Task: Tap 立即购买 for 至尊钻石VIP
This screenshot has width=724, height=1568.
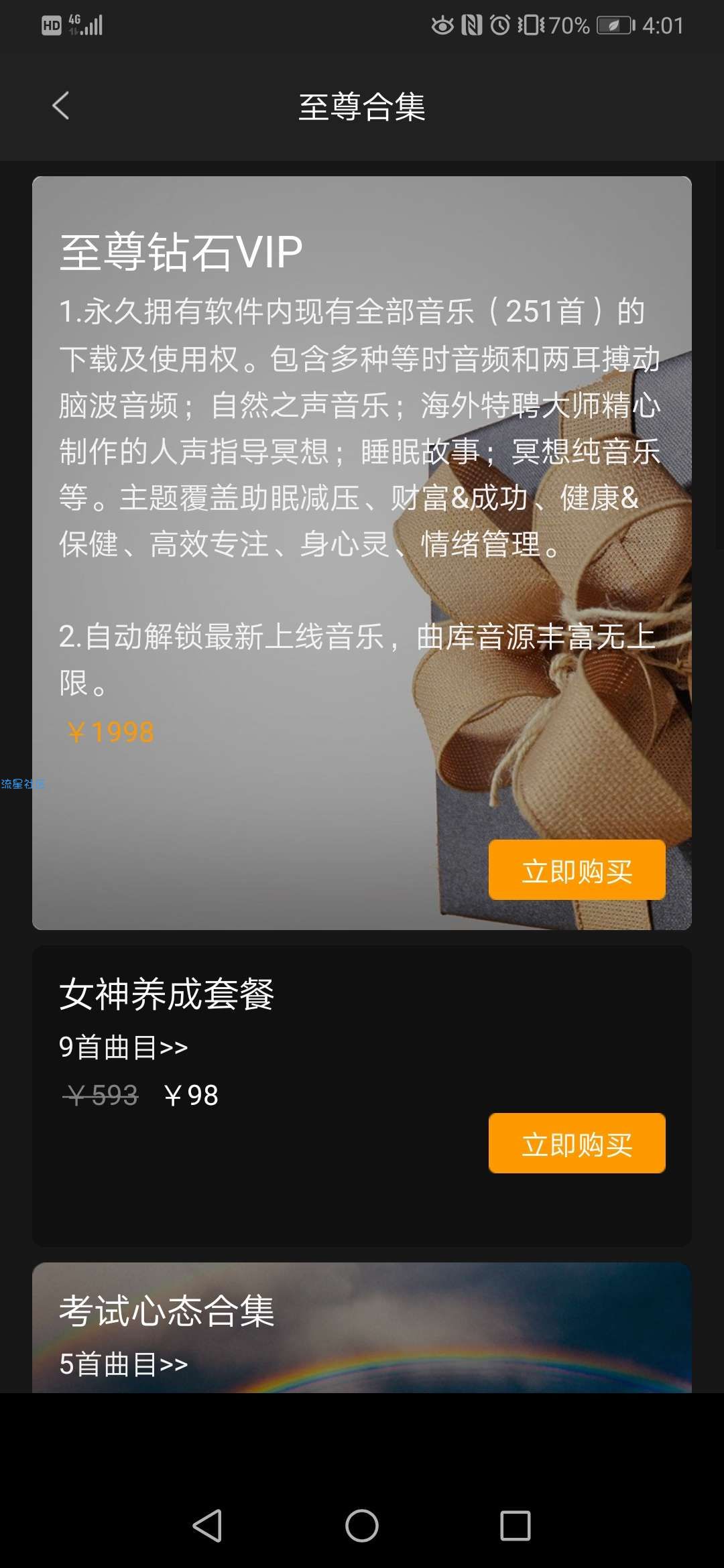Action: [577, 870]
